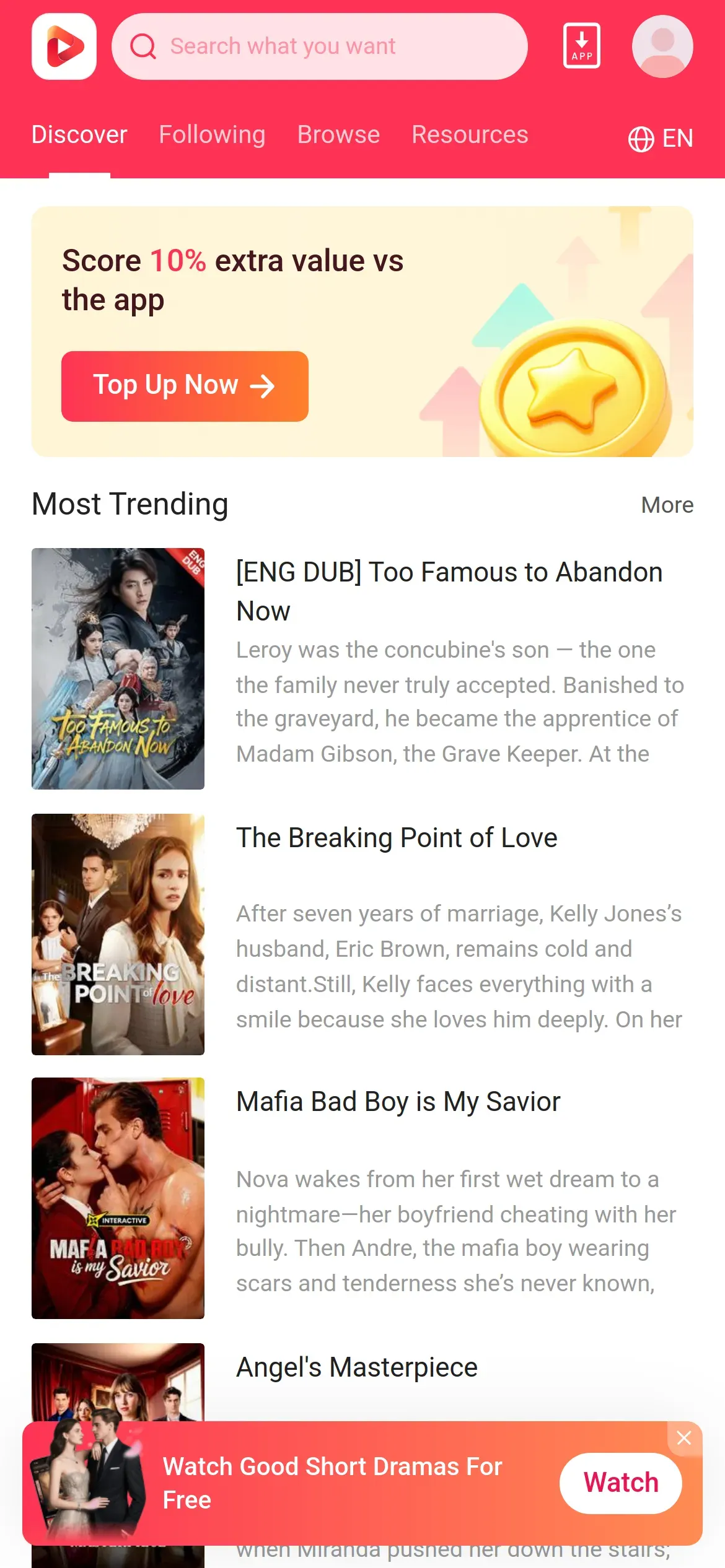Viewport: 725px width, 1568px height.
Task: Open the 'Angel's Masterpiece' drama
Action: [x=357, y=1367]
